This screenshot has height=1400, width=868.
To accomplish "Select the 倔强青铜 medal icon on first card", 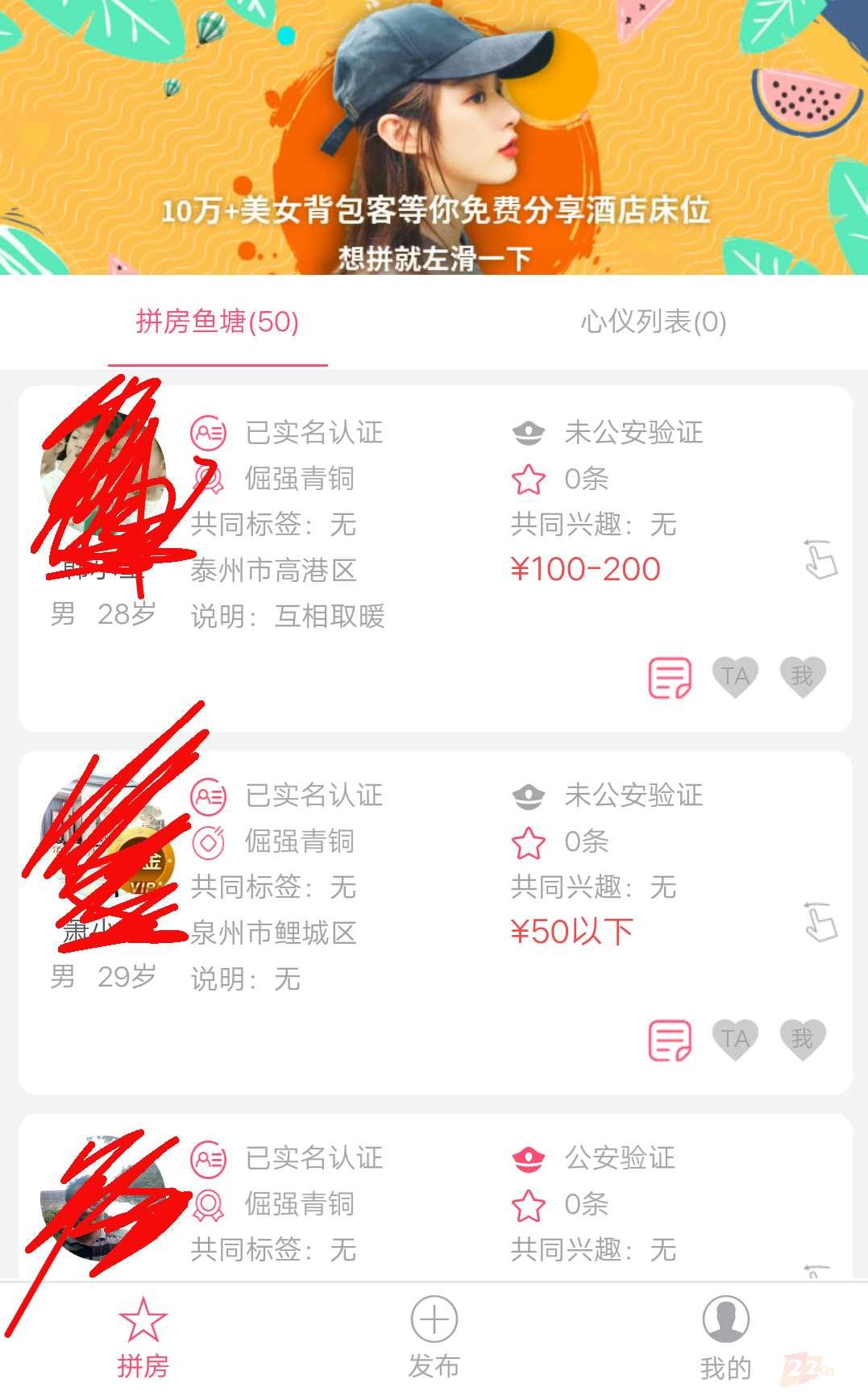I will [x=208, y=479].
